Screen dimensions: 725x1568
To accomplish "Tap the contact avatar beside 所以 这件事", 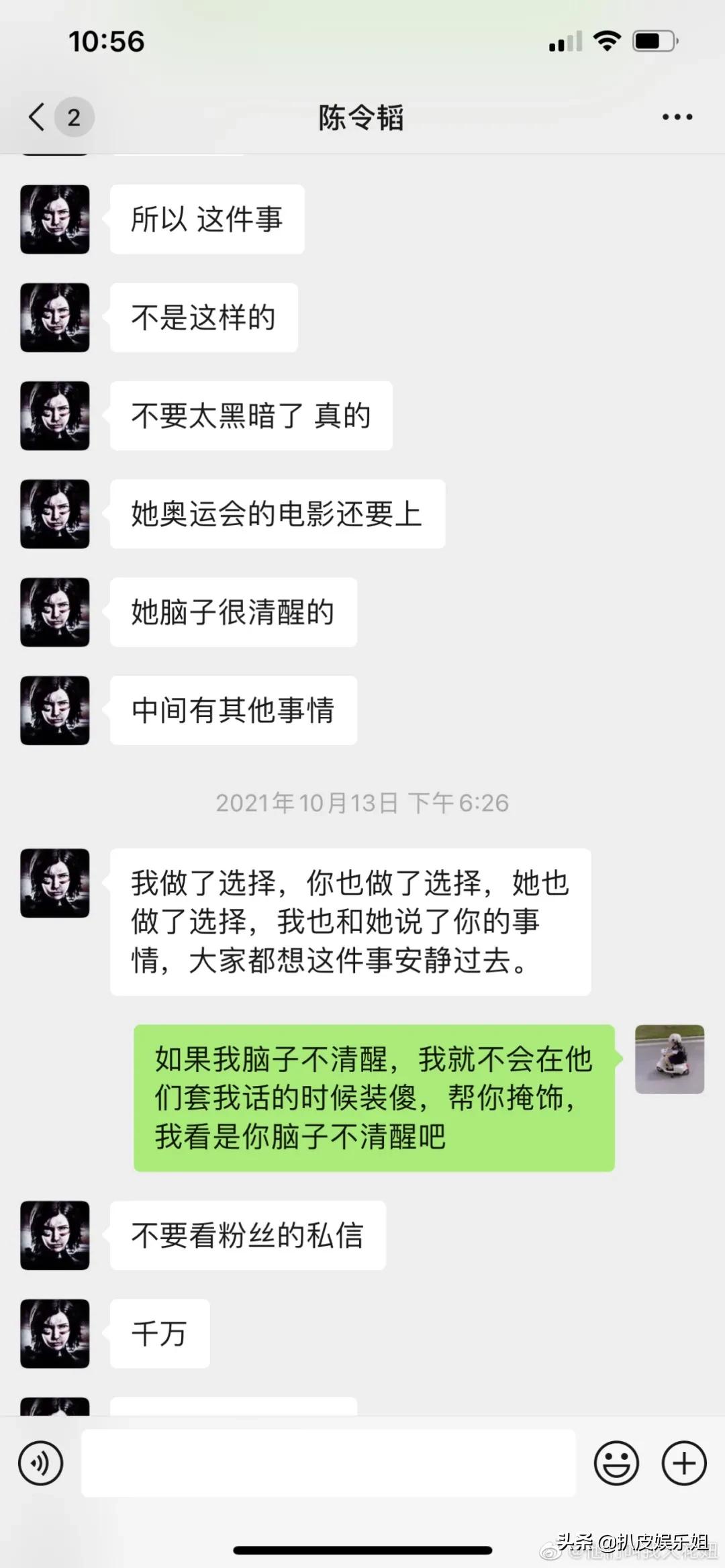I will [54, 219].
